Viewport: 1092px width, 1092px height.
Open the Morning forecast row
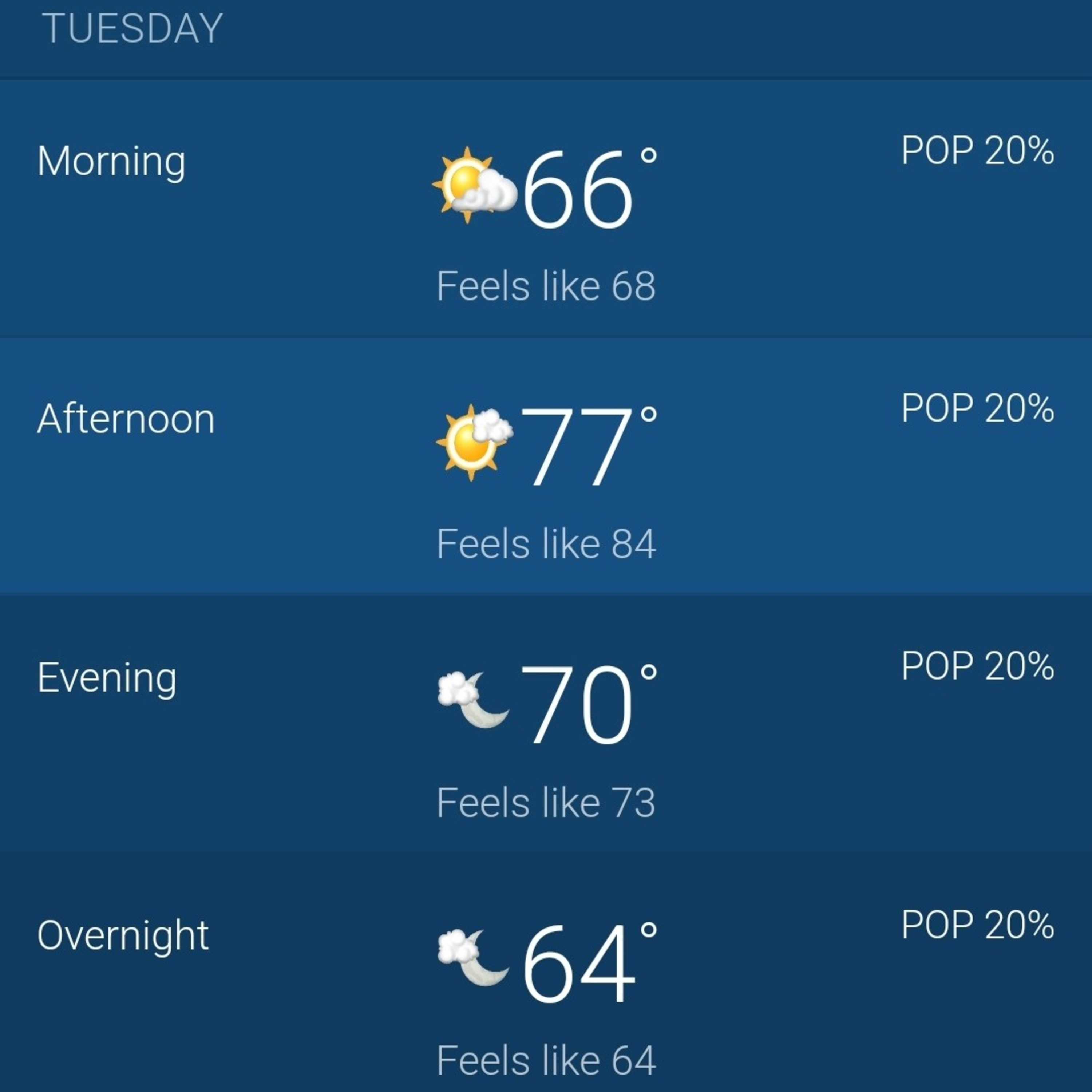point(546,209)
